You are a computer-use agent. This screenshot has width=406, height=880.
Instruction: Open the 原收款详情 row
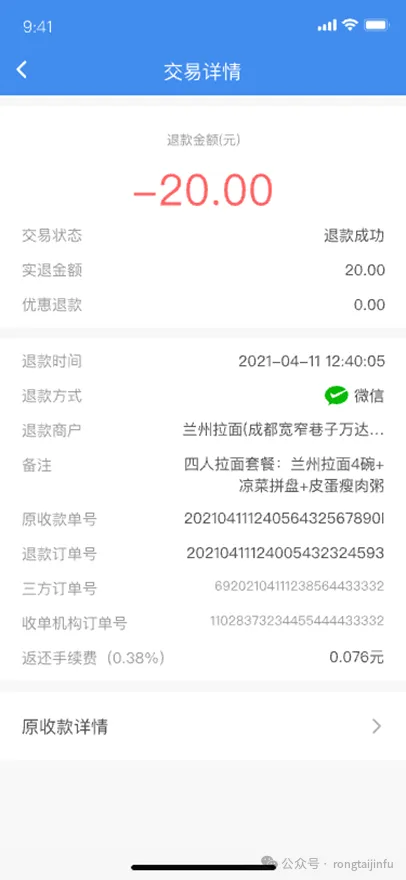click(x=203, y=726)
